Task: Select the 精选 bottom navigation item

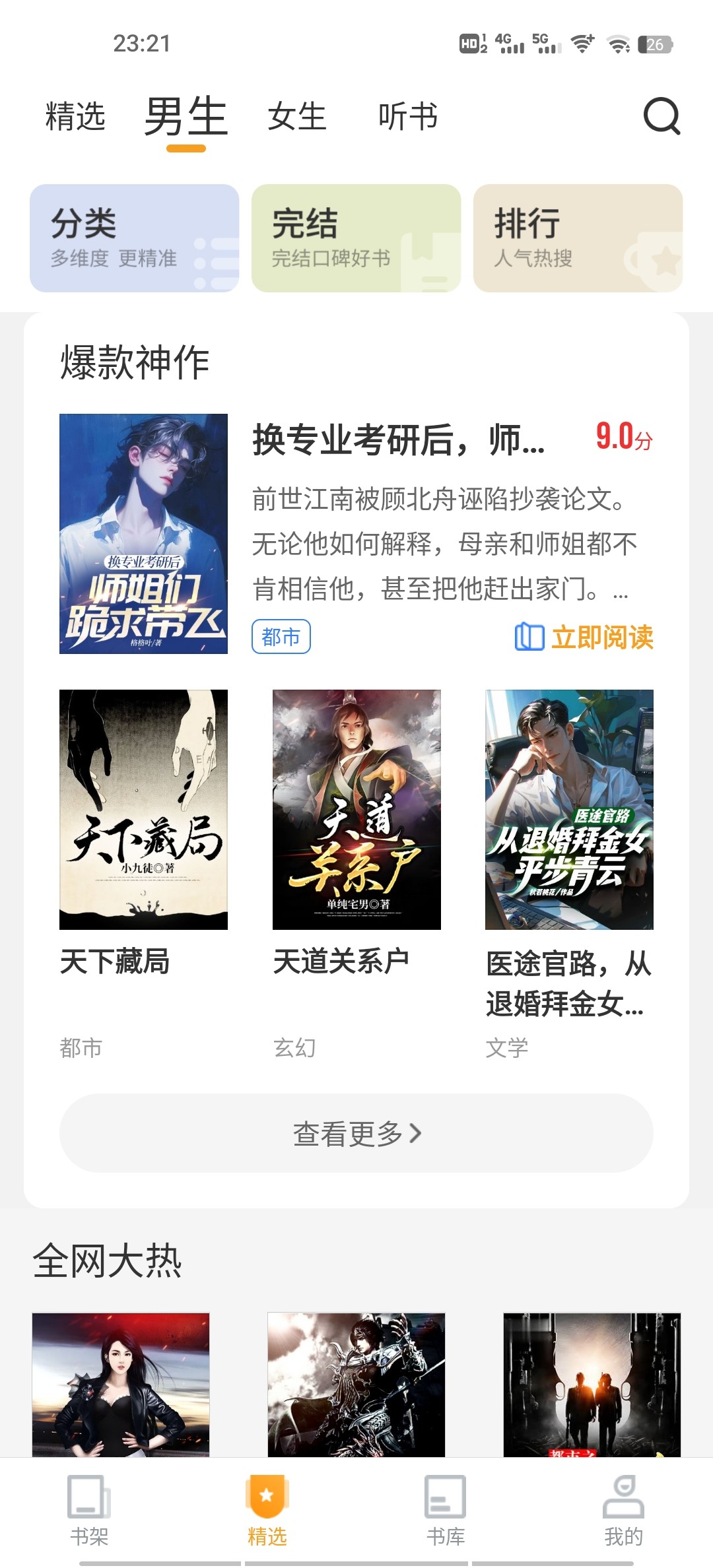Action: (x=267, y=1511)
